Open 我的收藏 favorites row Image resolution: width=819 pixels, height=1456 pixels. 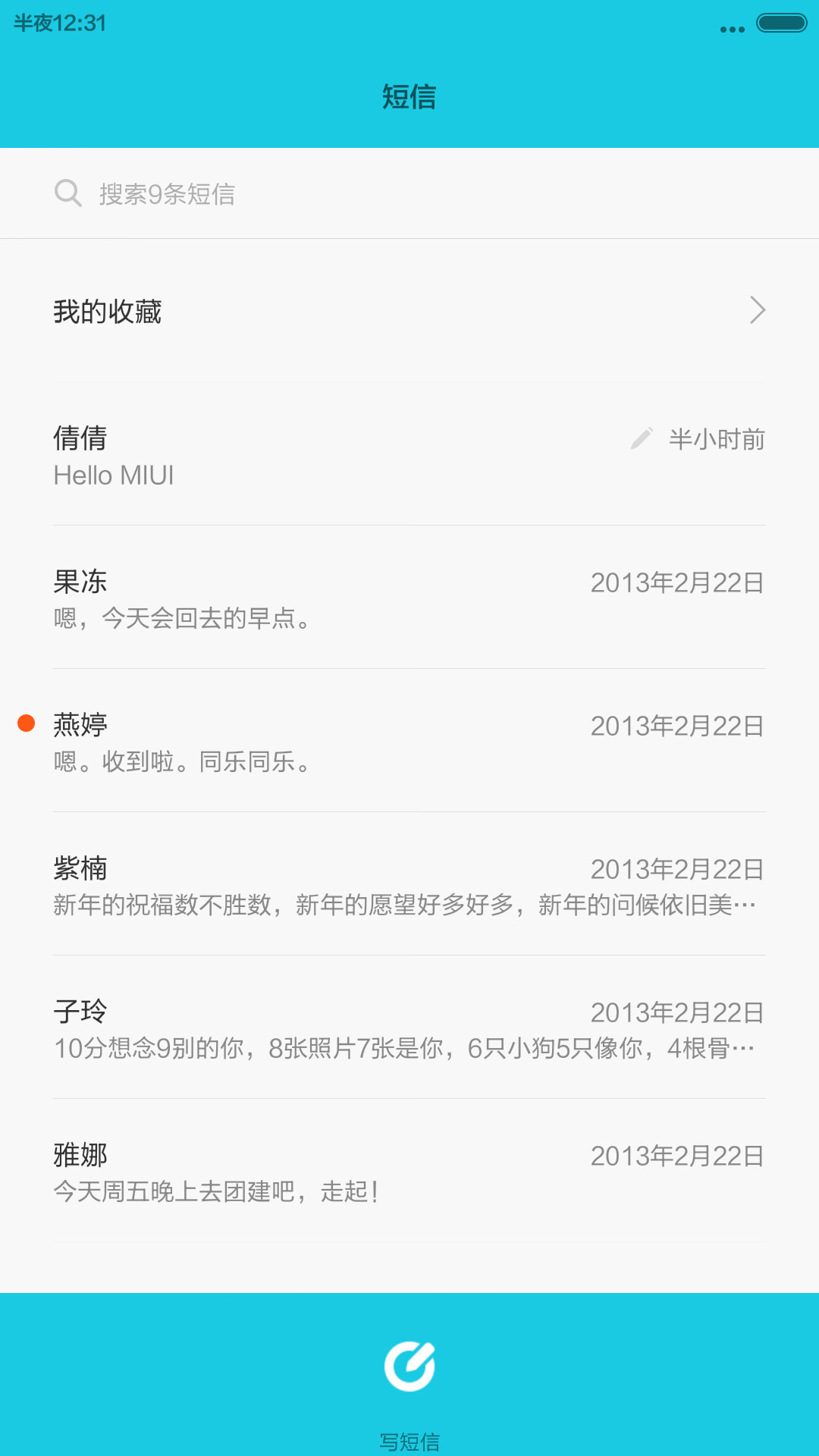pyautogui.click(x=409, y=311)
